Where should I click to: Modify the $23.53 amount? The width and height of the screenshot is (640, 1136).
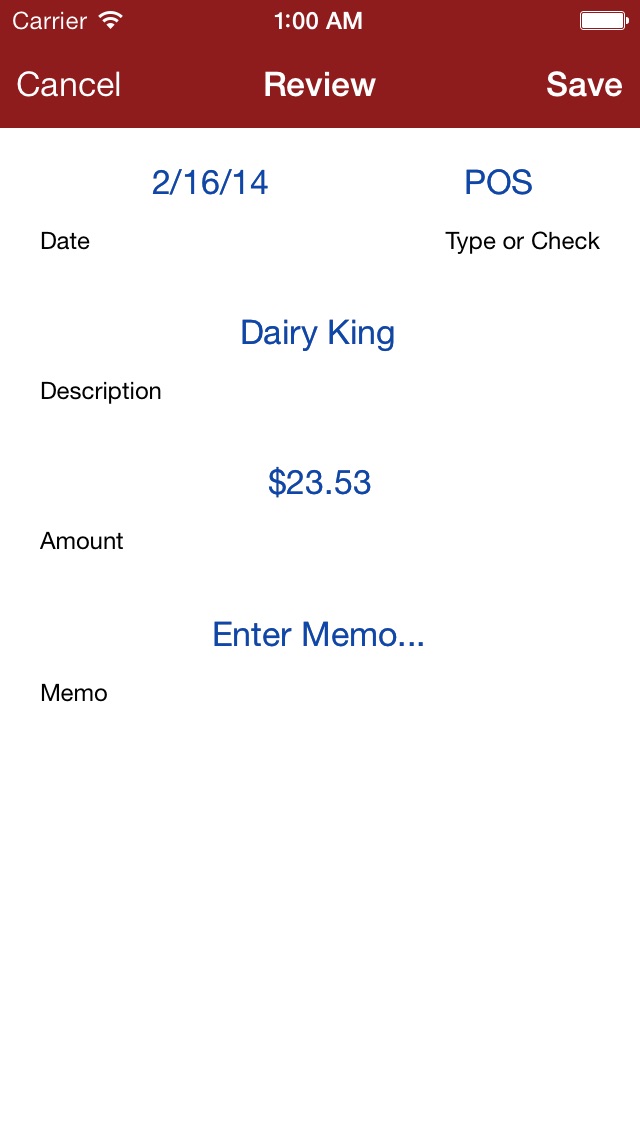pyautogui.click(x=320, y=483)
